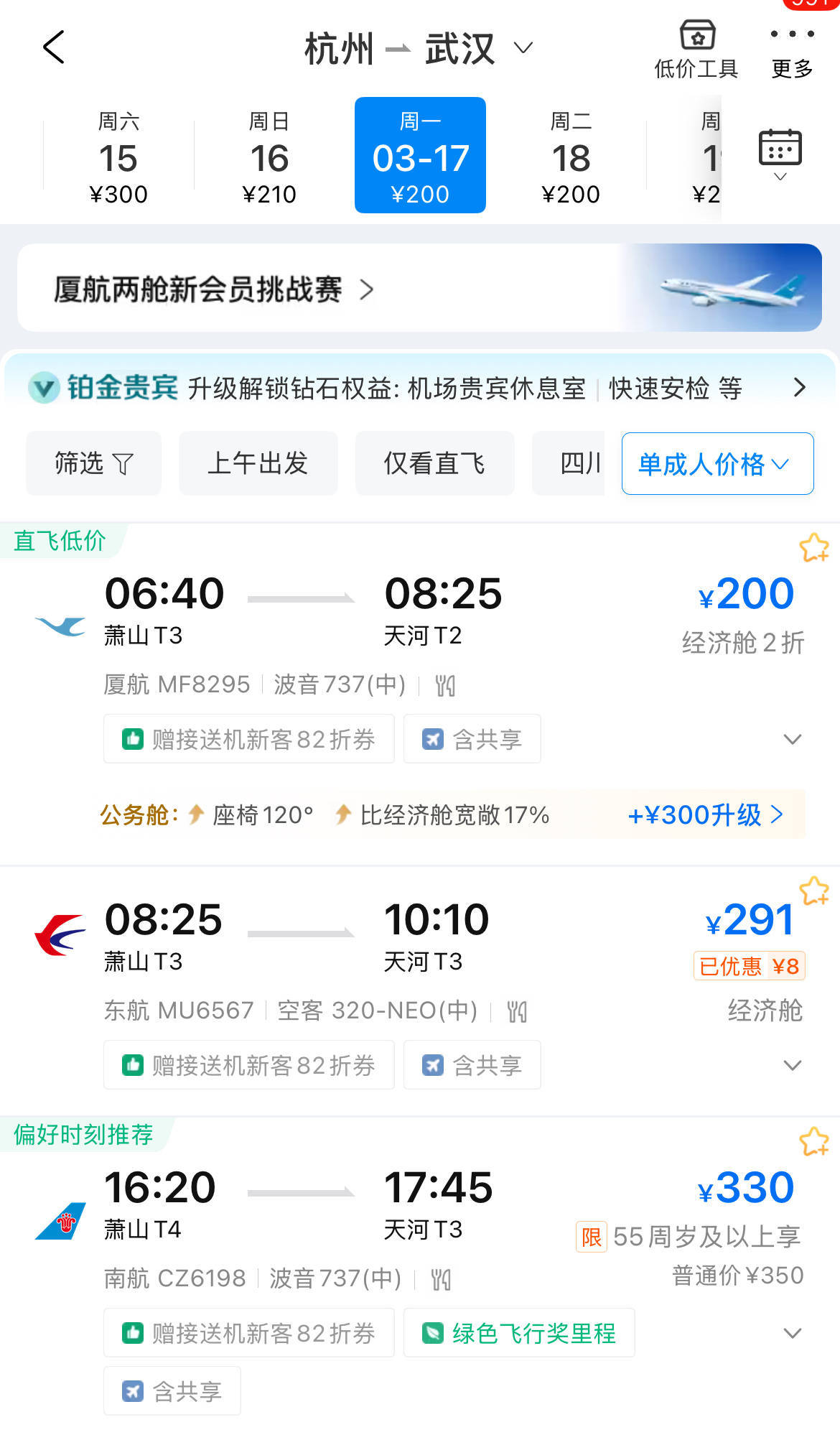Tap the meal service icon on MF8295
840x1440 pixels.
[446, 684]
